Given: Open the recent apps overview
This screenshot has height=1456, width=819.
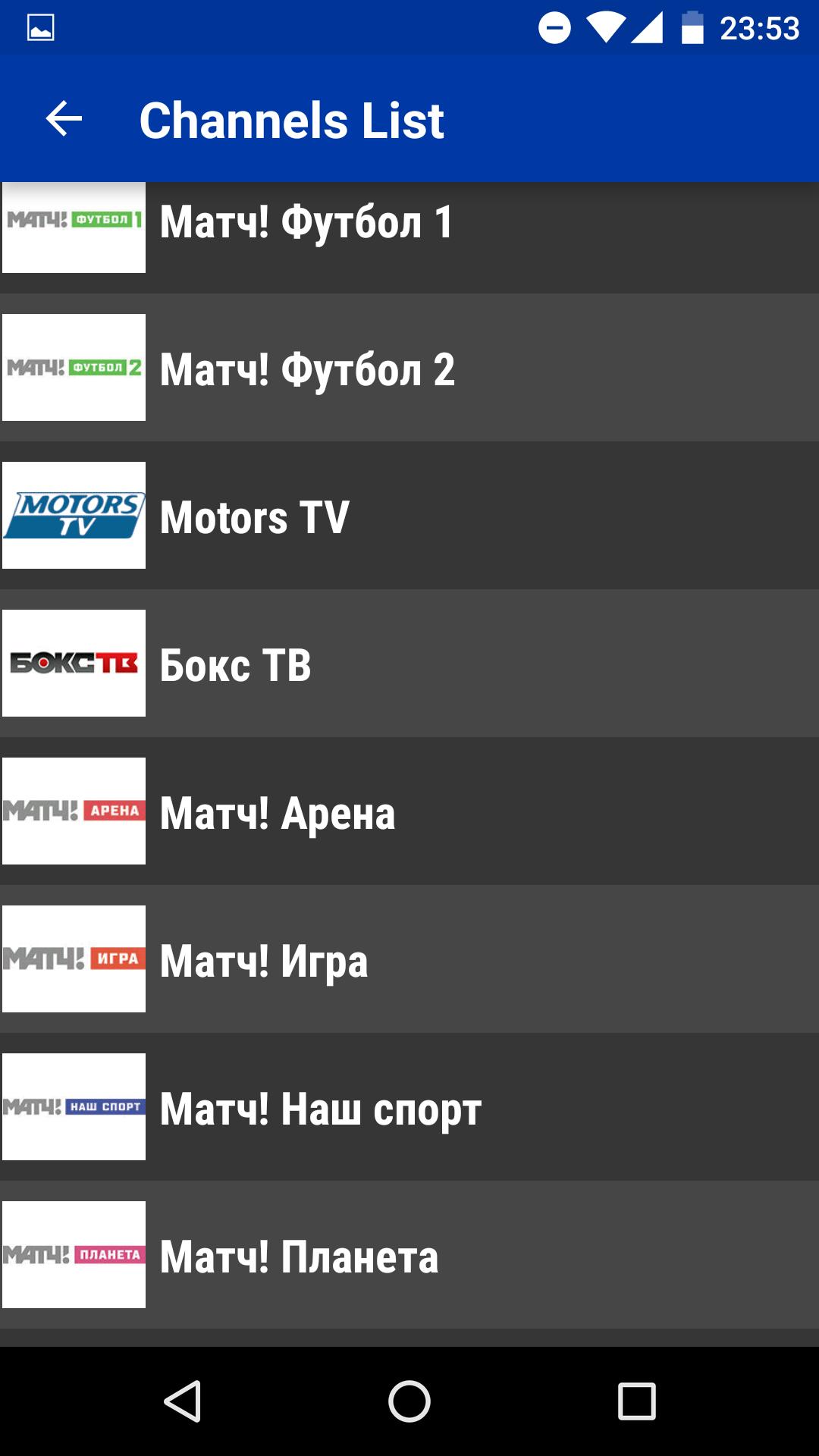Looking at the screenshot, I should coord(637,1401).
